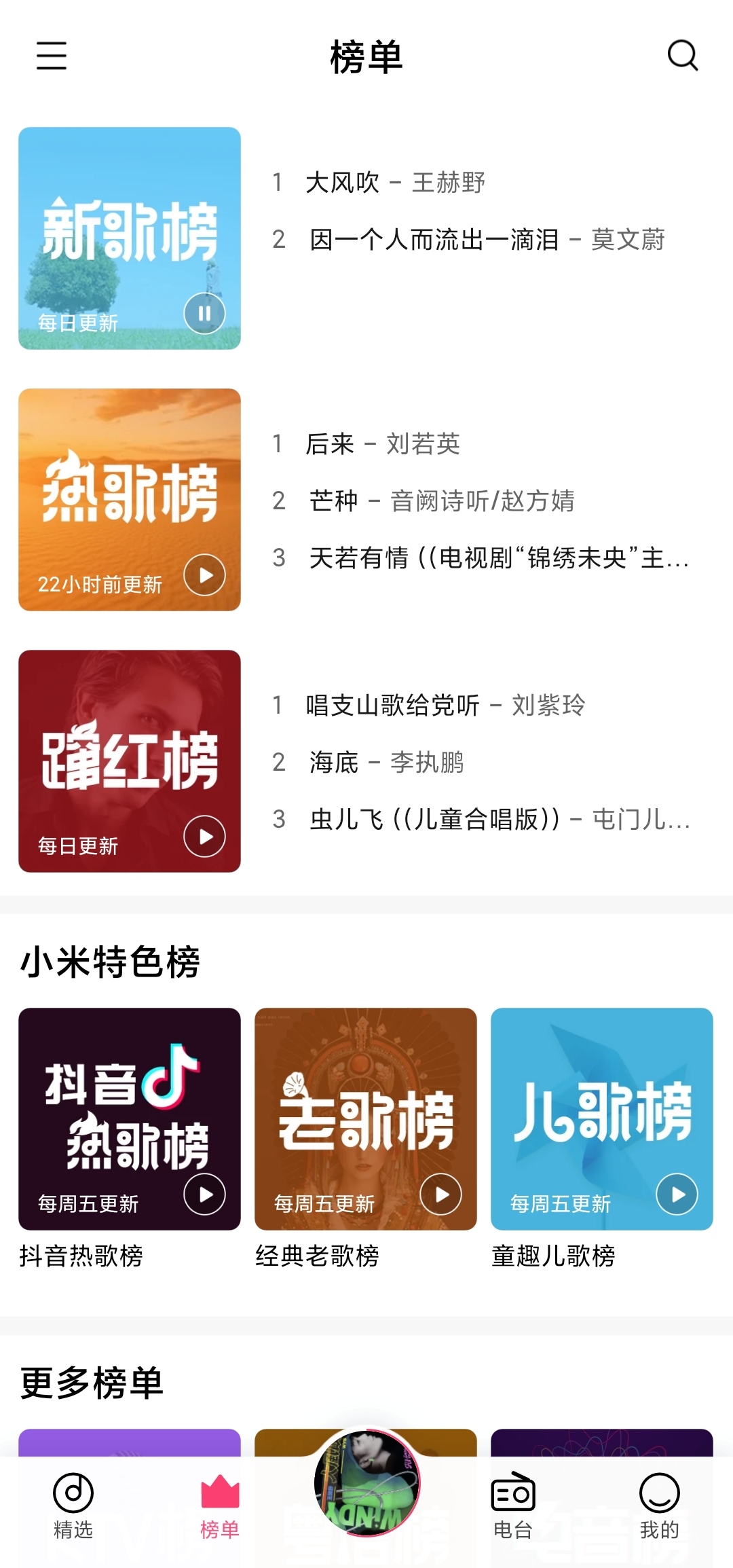The width and height of the screenshot is (733, 1568).
Task: Open the hamburger menu at top left
Action: coord(52,58)
